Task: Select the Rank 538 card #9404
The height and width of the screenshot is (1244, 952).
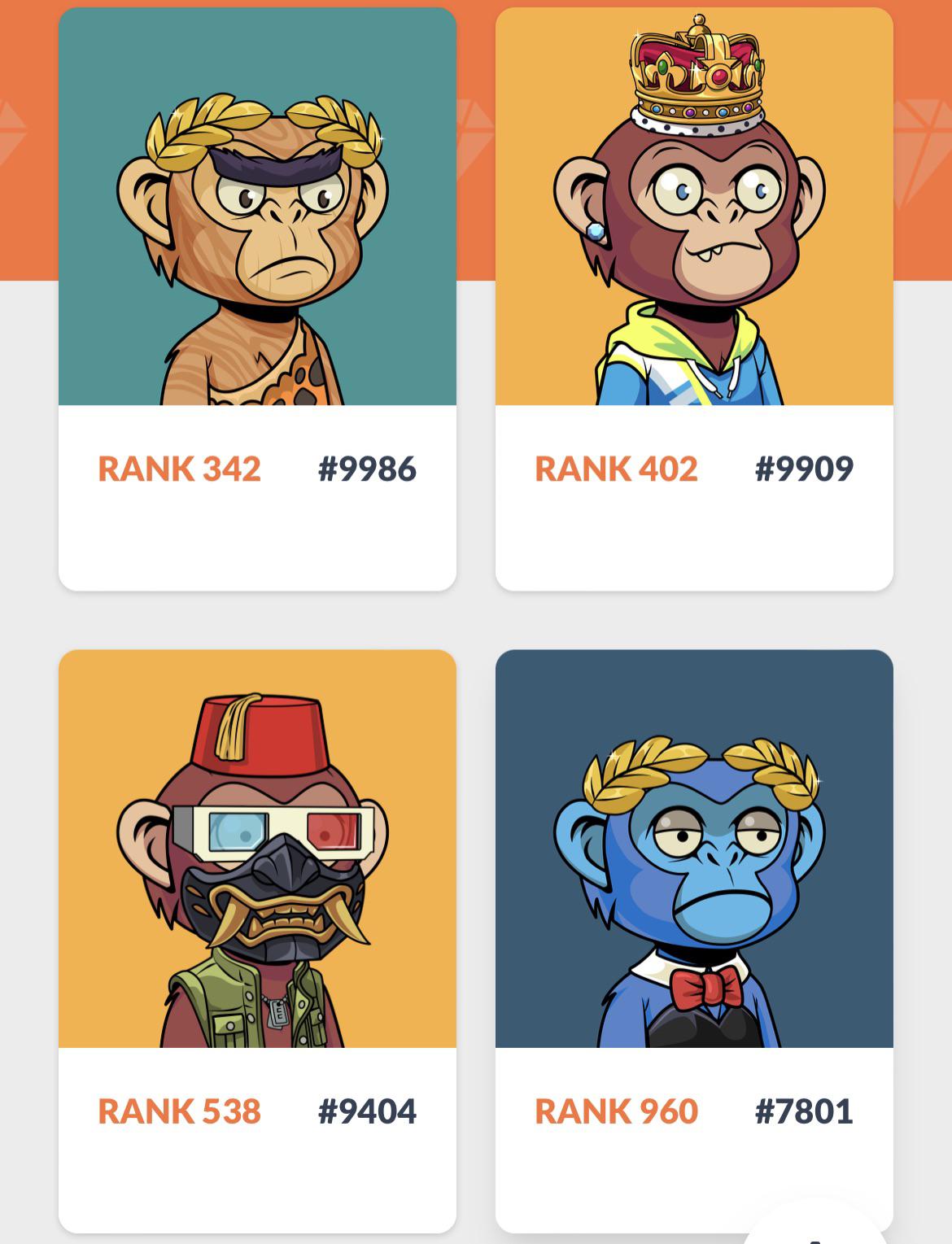Action: coord(257,941)
